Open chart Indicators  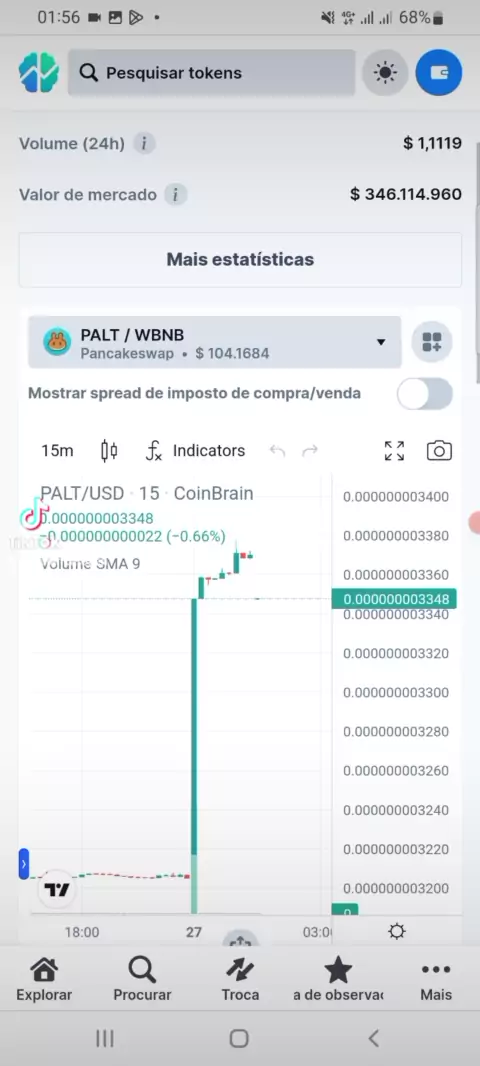(x=196, y=451)
